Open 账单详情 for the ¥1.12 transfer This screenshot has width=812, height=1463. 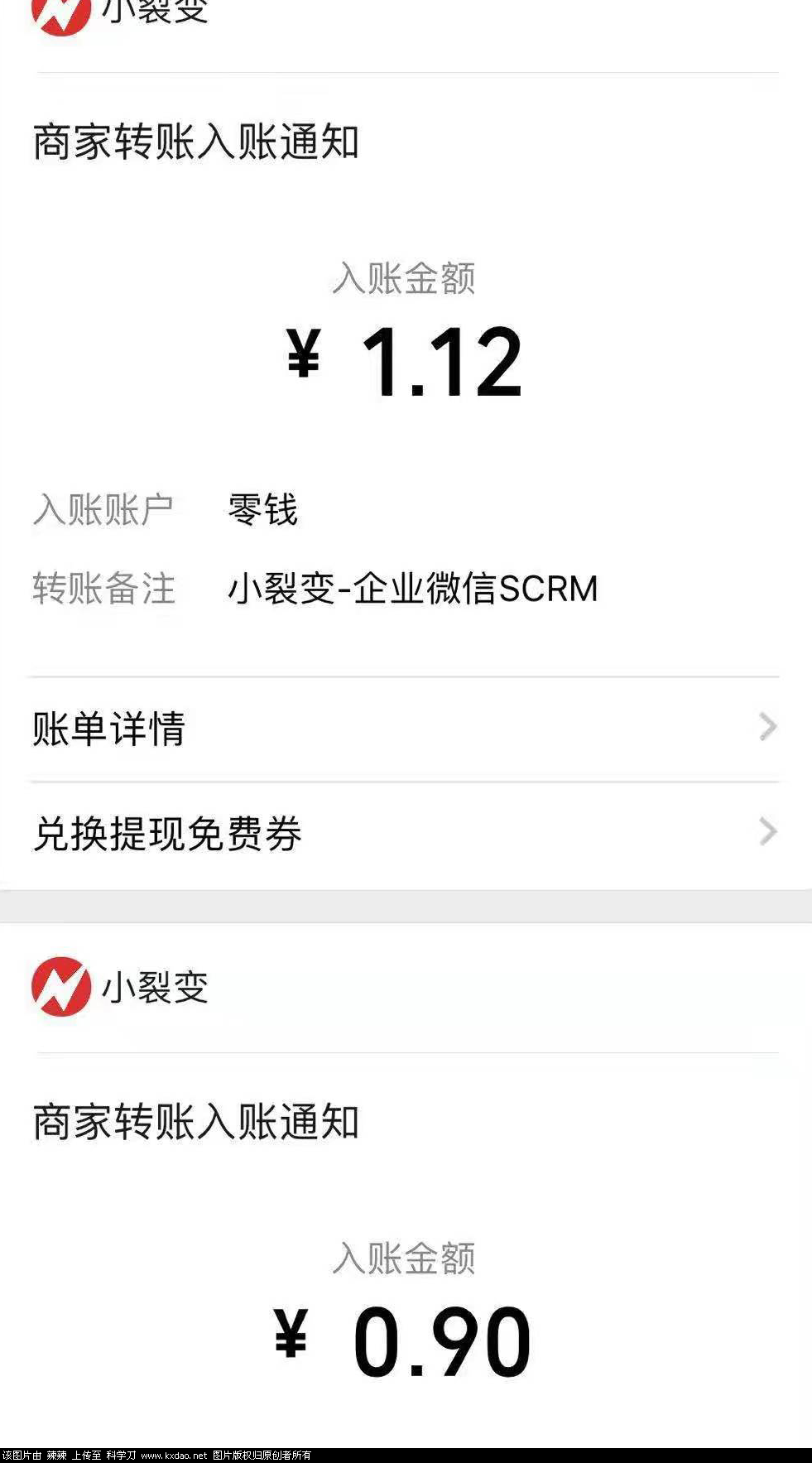[404, 729]
